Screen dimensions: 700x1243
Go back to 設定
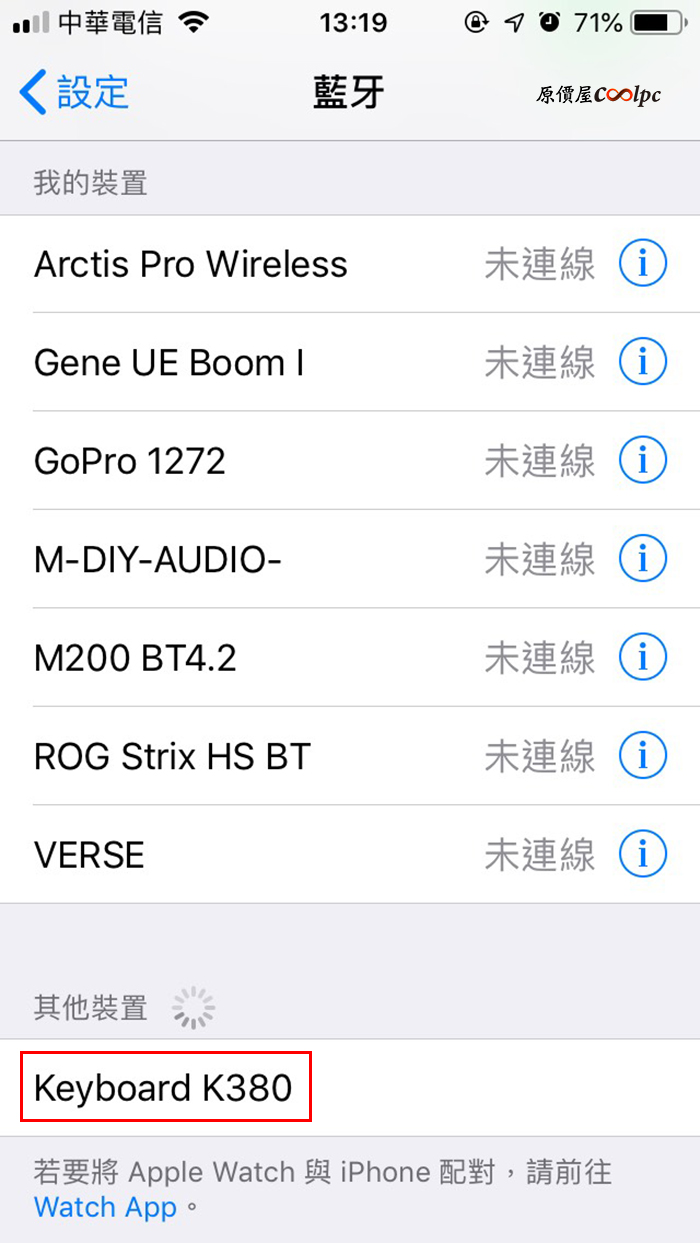click(74, 92)
